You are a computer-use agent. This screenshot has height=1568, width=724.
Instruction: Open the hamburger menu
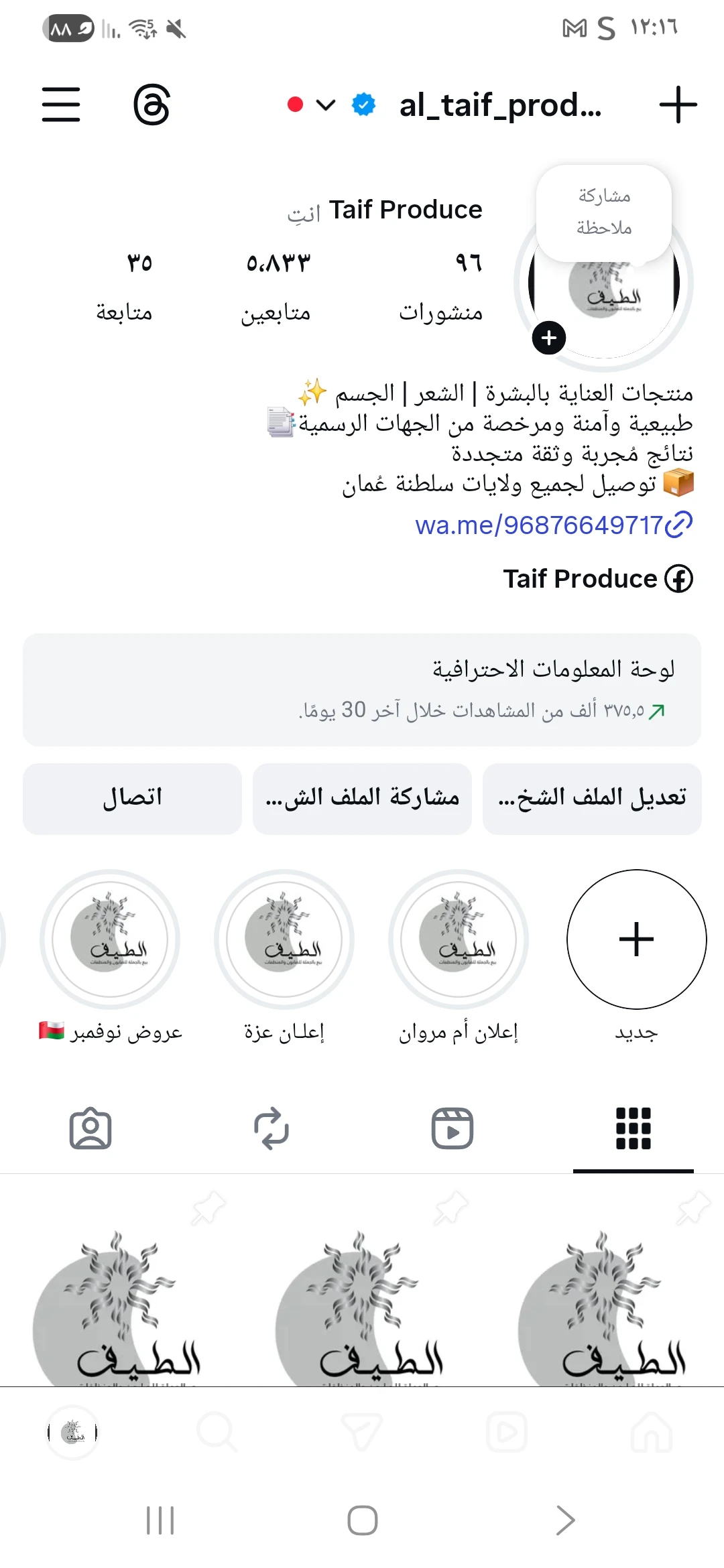[x=61, y=105]
